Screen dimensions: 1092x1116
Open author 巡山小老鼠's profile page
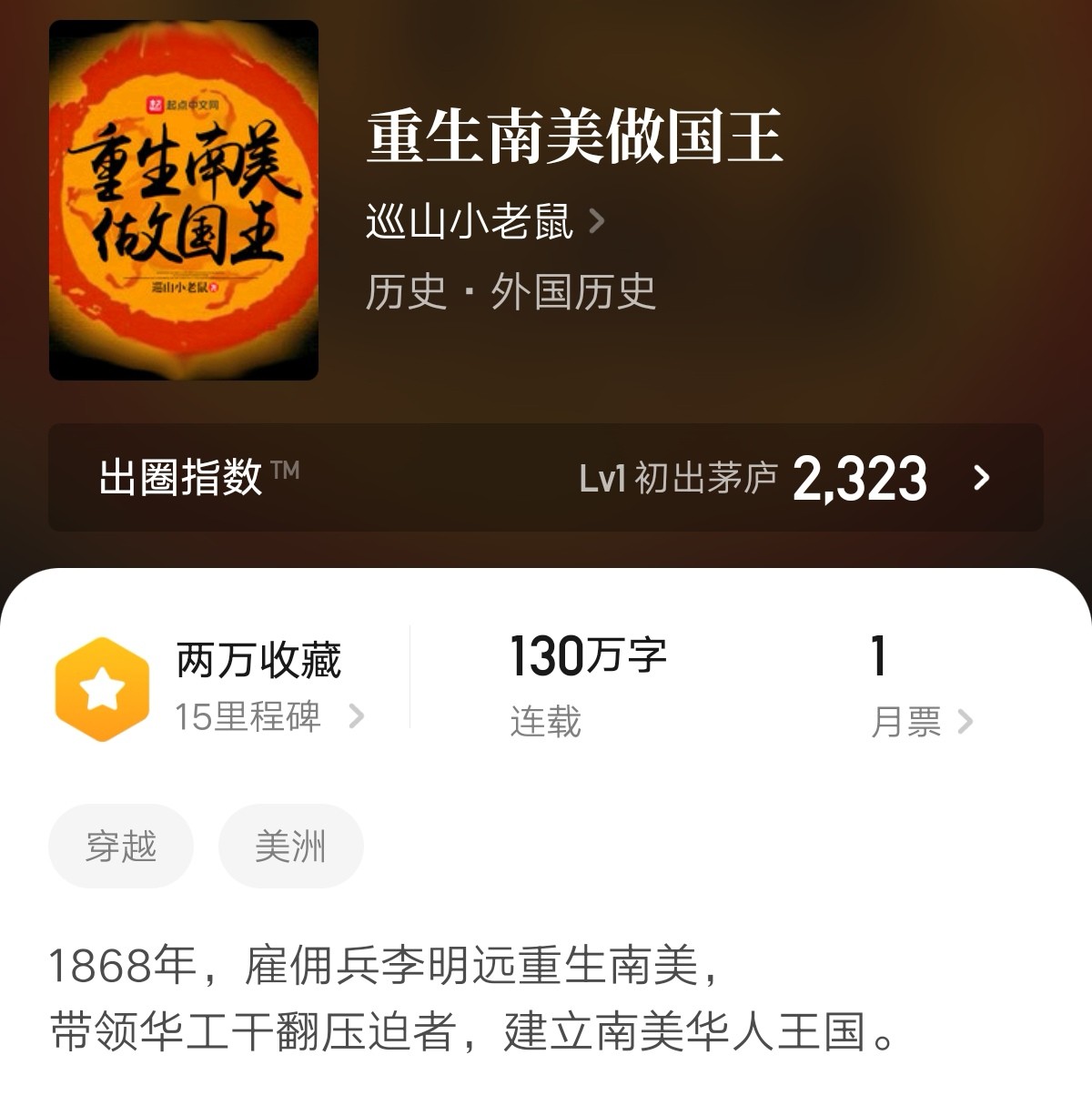point(484,221)
